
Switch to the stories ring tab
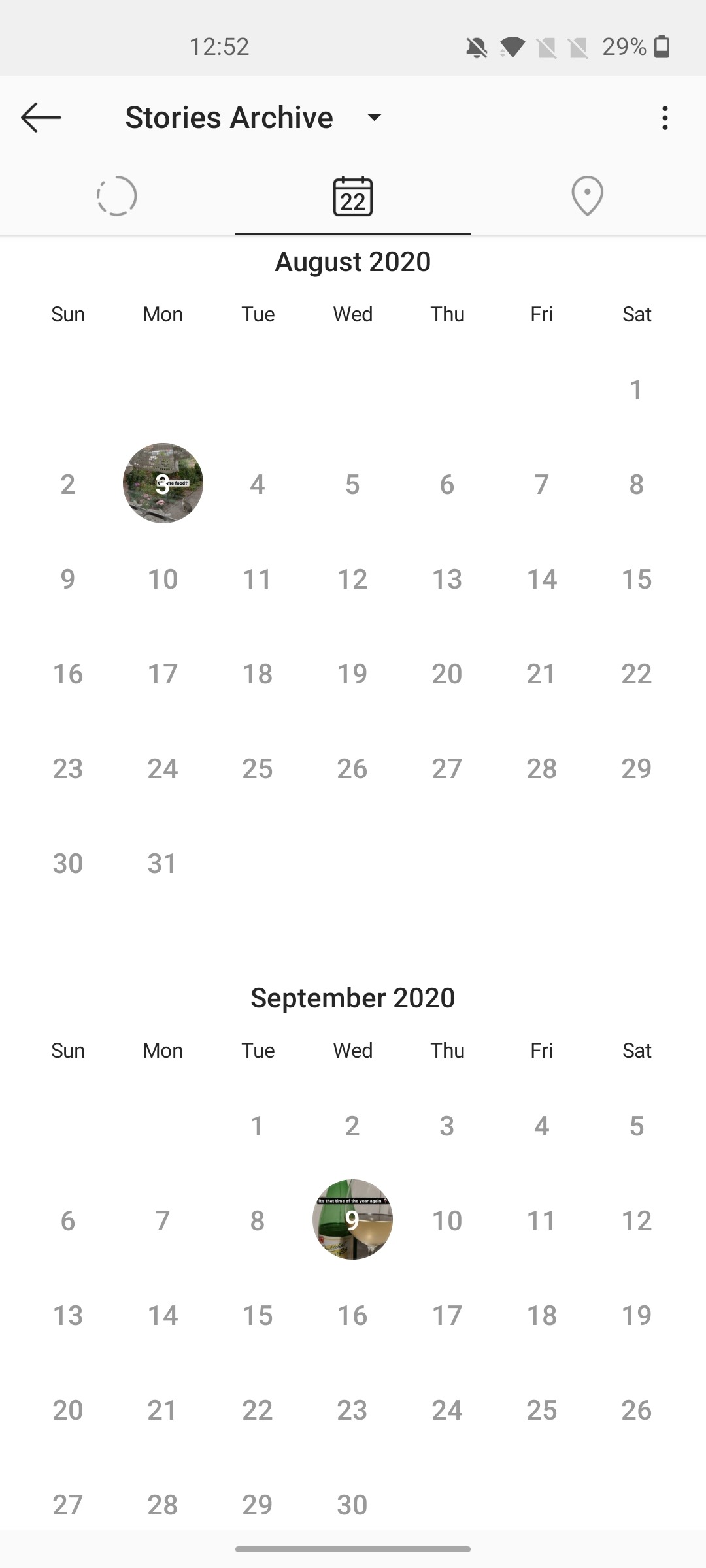[116, 195]
